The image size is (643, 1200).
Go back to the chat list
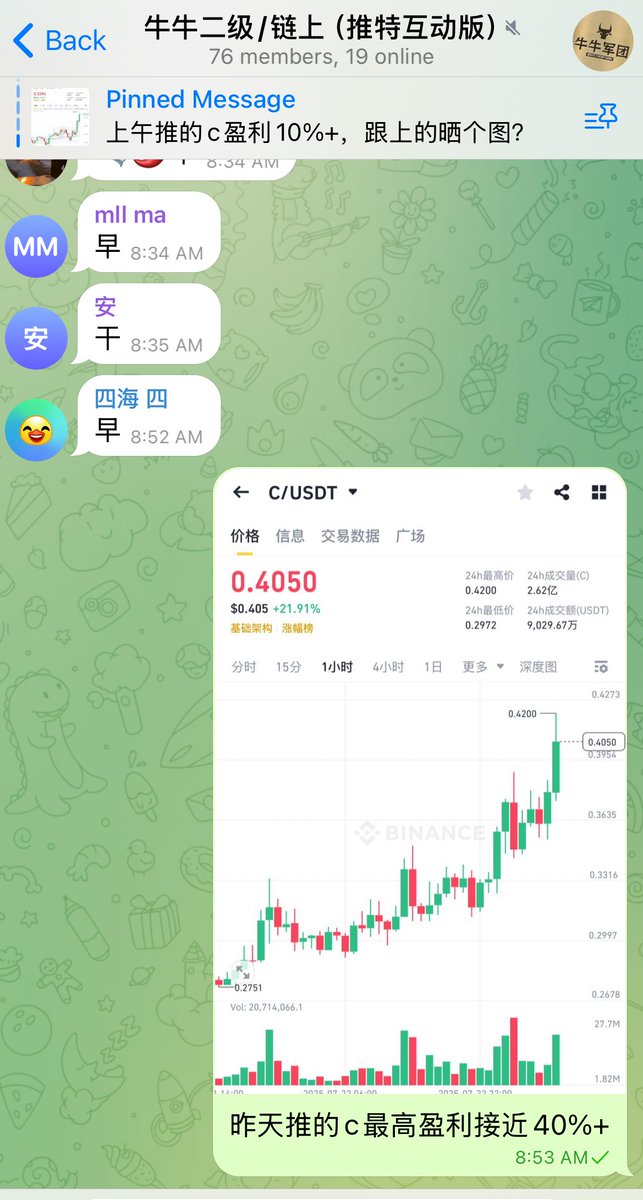(x=58, y=40)
